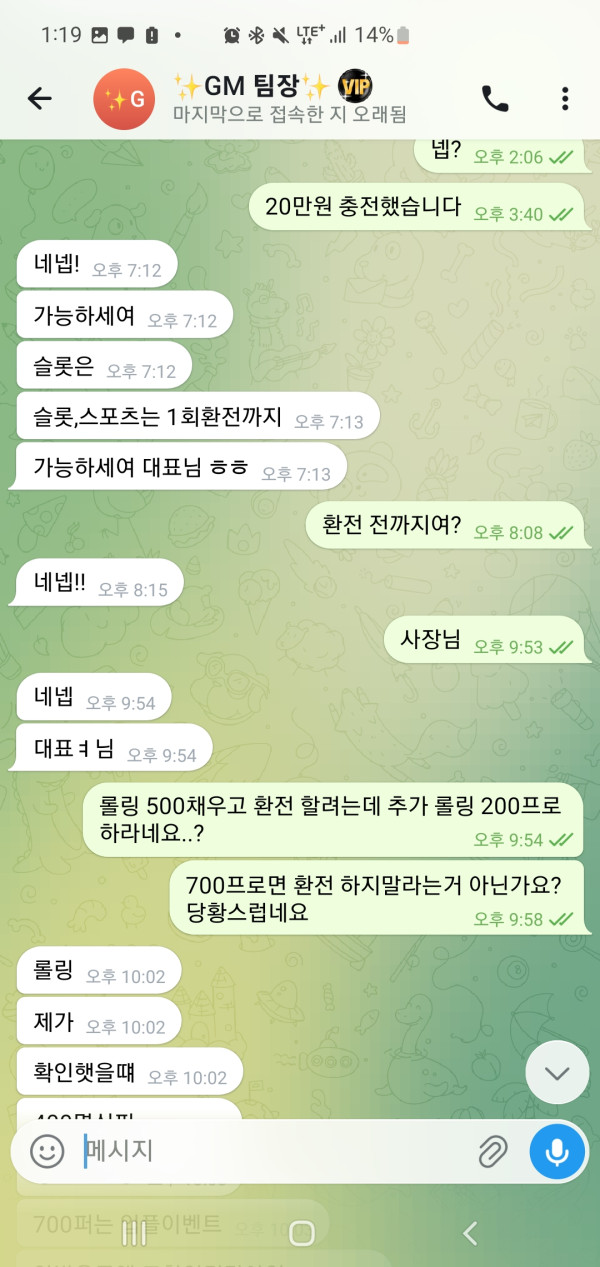Start a voice call with GM 팀장

[x=495, y=98]
